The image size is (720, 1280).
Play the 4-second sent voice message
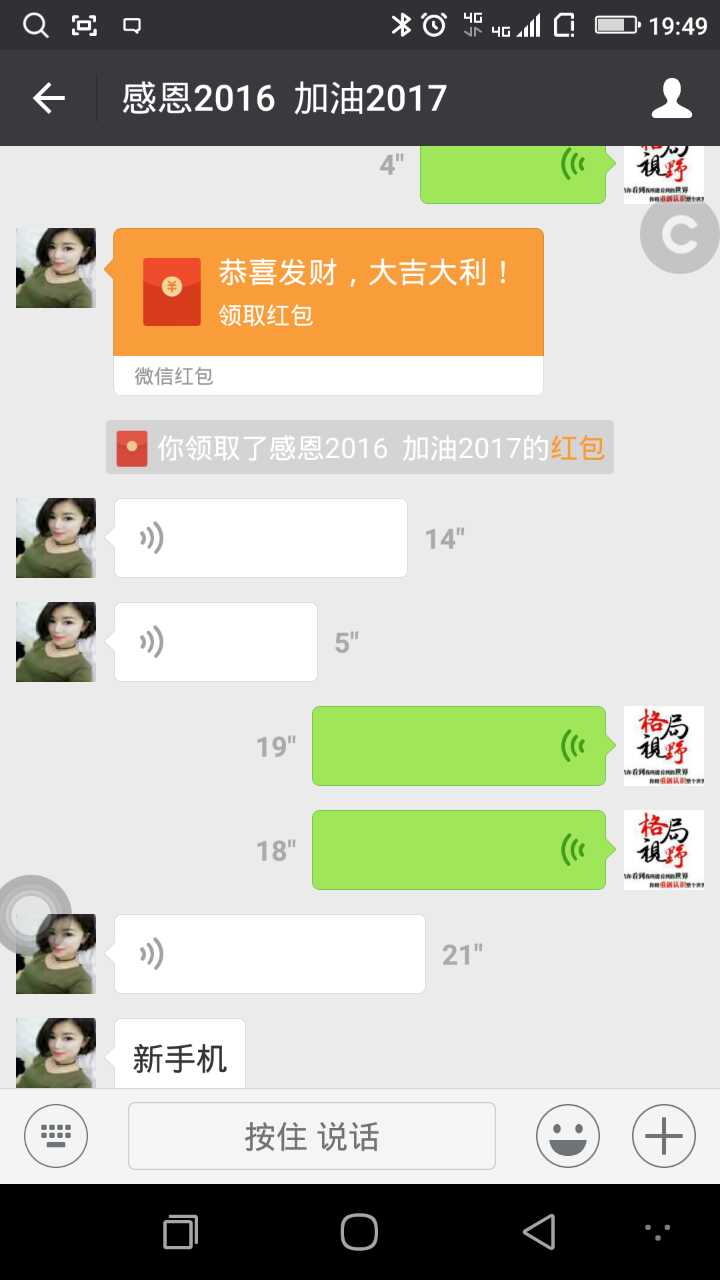pos(512,172)
